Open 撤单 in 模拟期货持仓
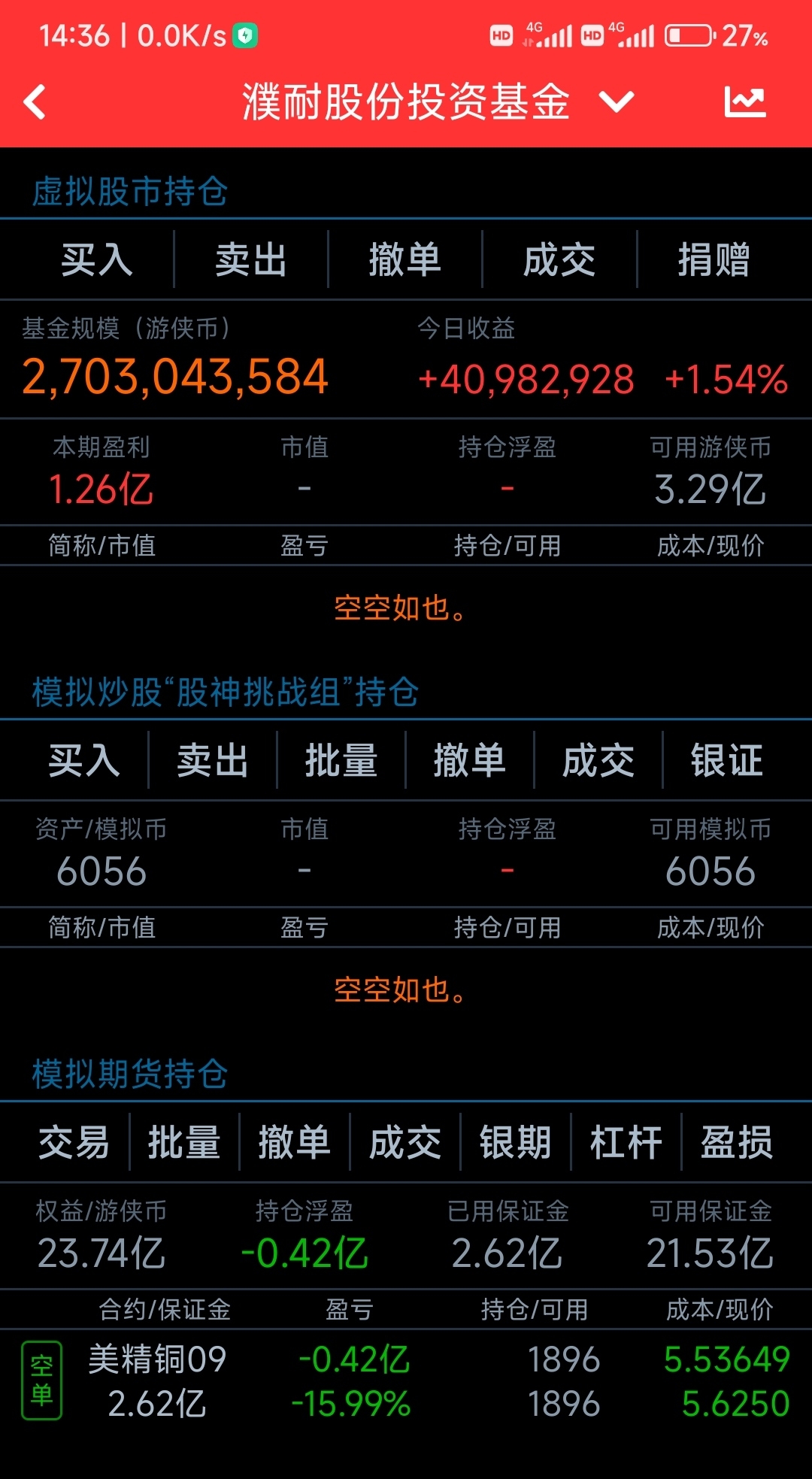The image size is (812, 1479). pos(295,1142)
